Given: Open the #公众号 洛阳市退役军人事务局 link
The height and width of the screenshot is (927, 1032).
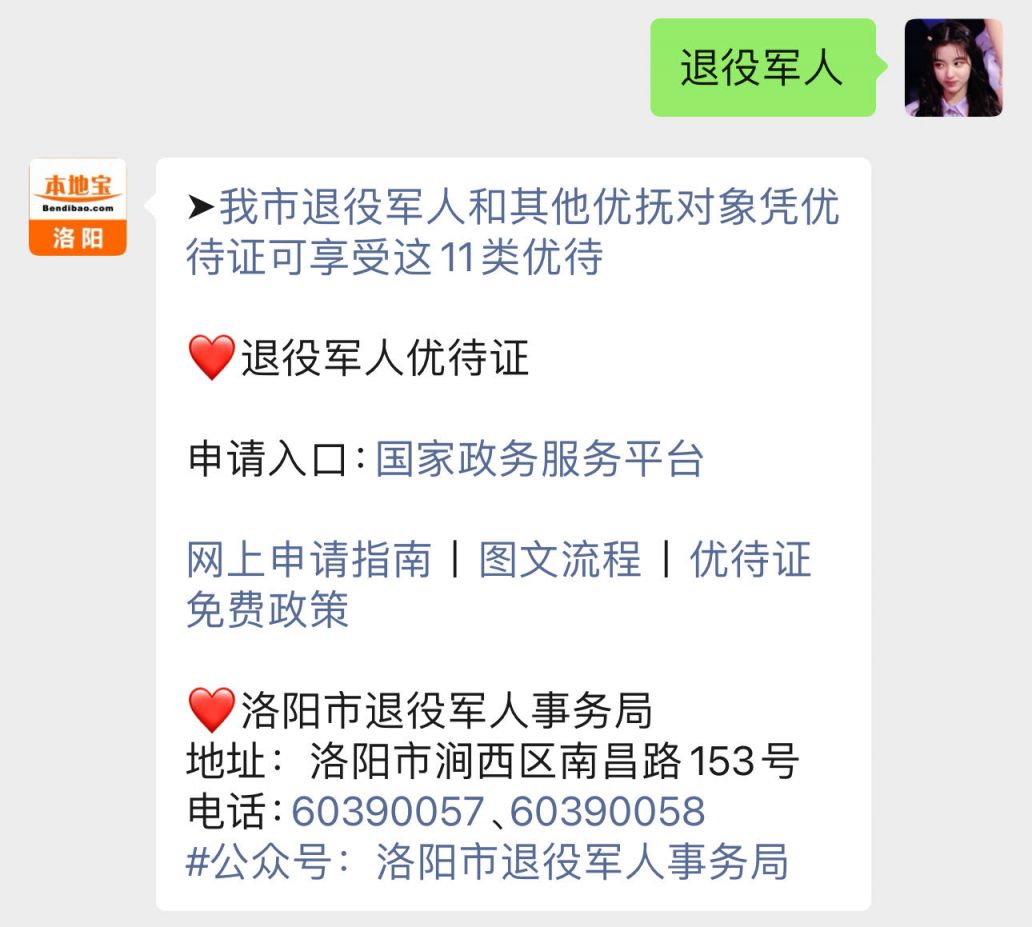Looking at the screenshot, I should pos(487,862).
